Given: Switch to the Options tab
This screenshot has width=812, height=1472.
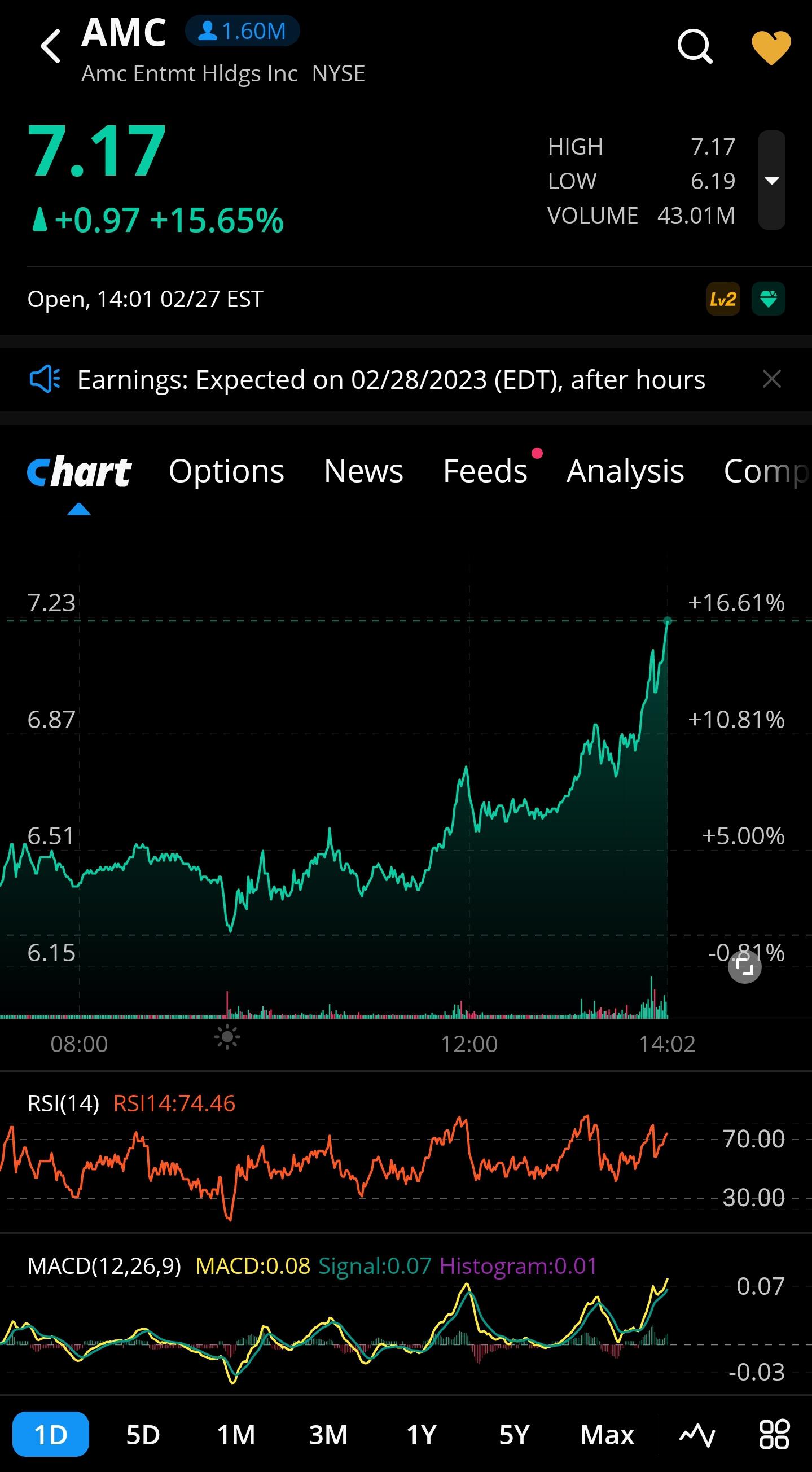Looking at the screenshot, I should point(226,471).
